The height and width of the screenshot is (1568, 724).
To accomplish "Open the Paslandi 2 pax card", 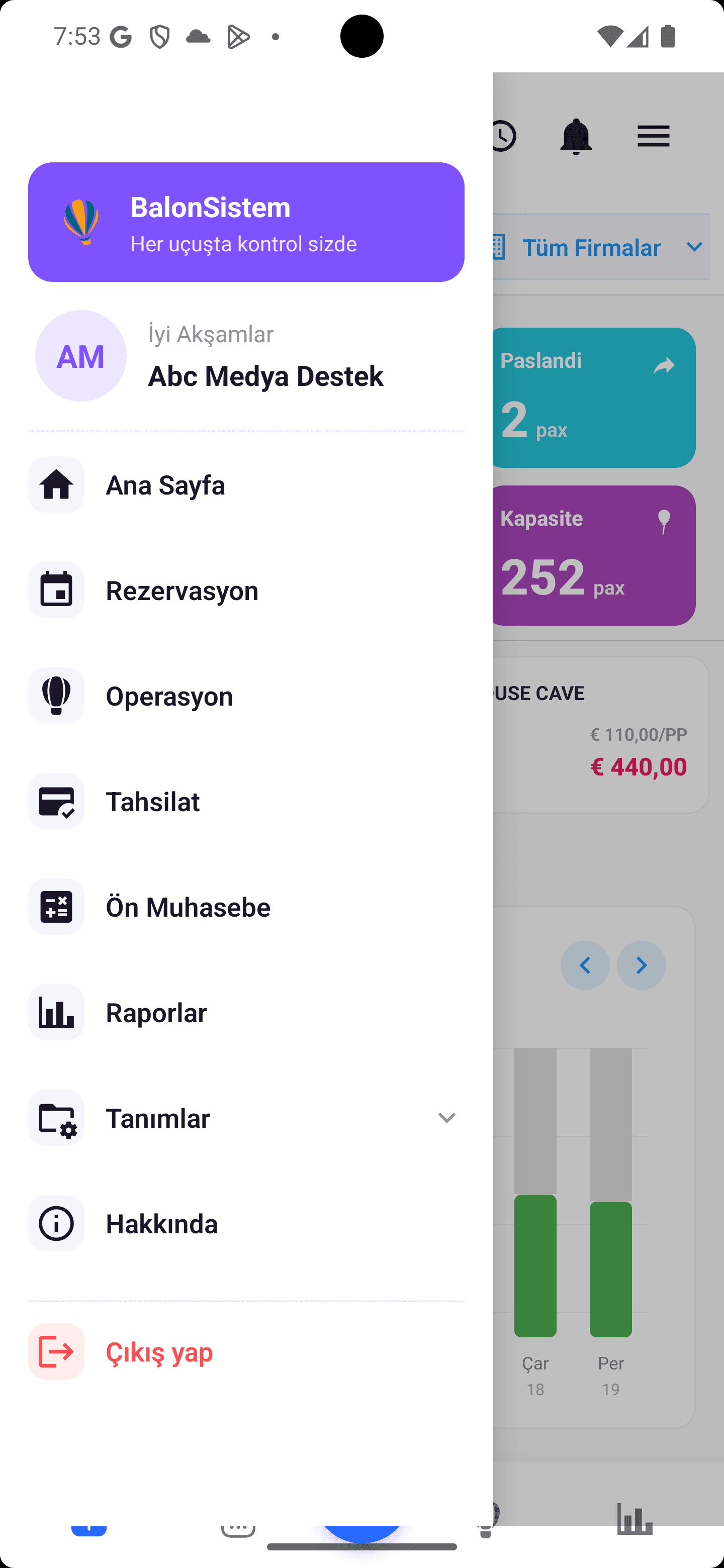I will pos(594,398).
